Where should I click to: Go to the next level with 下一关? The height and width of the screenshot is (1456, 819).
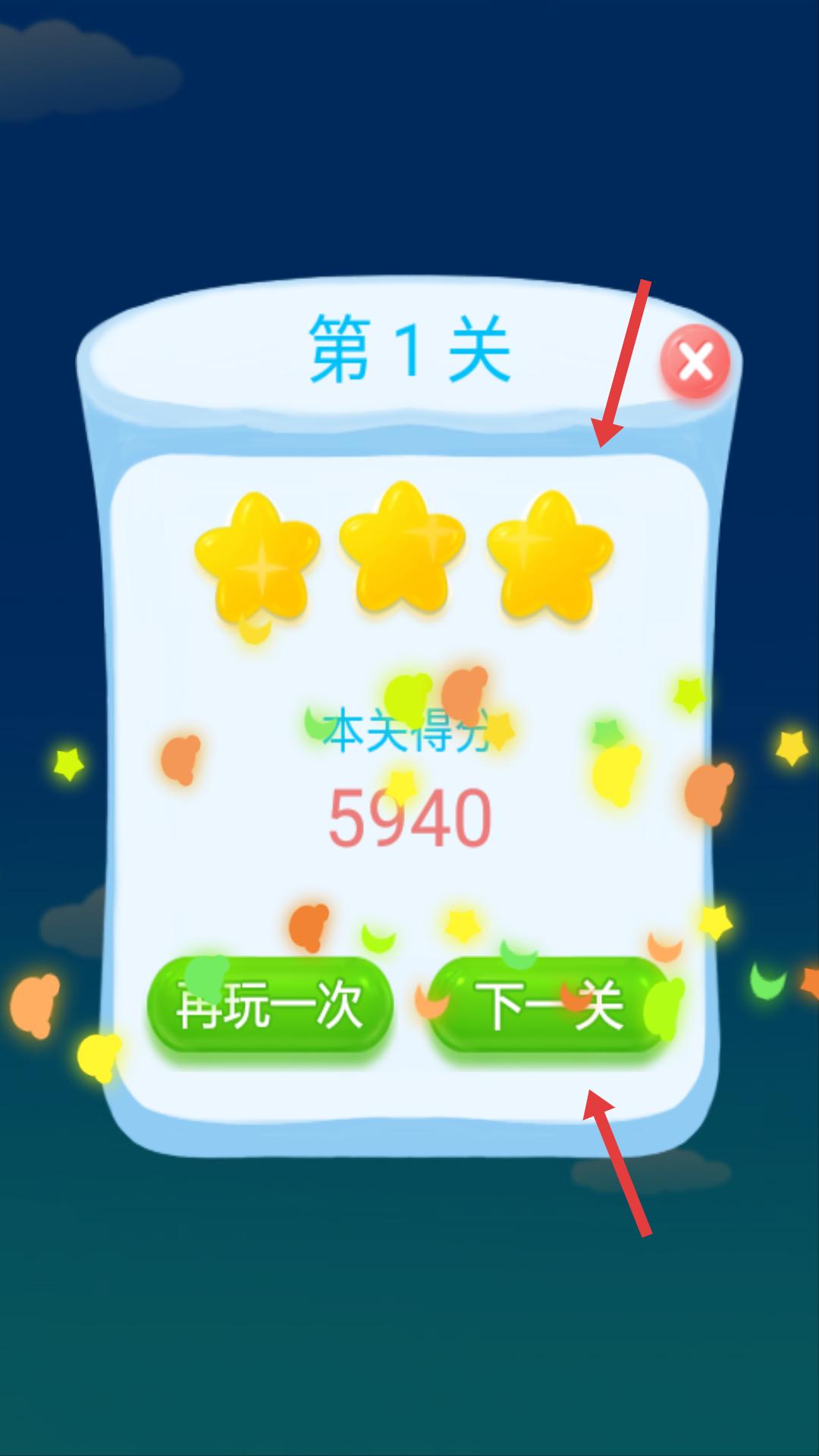(x=549, y=1006)
